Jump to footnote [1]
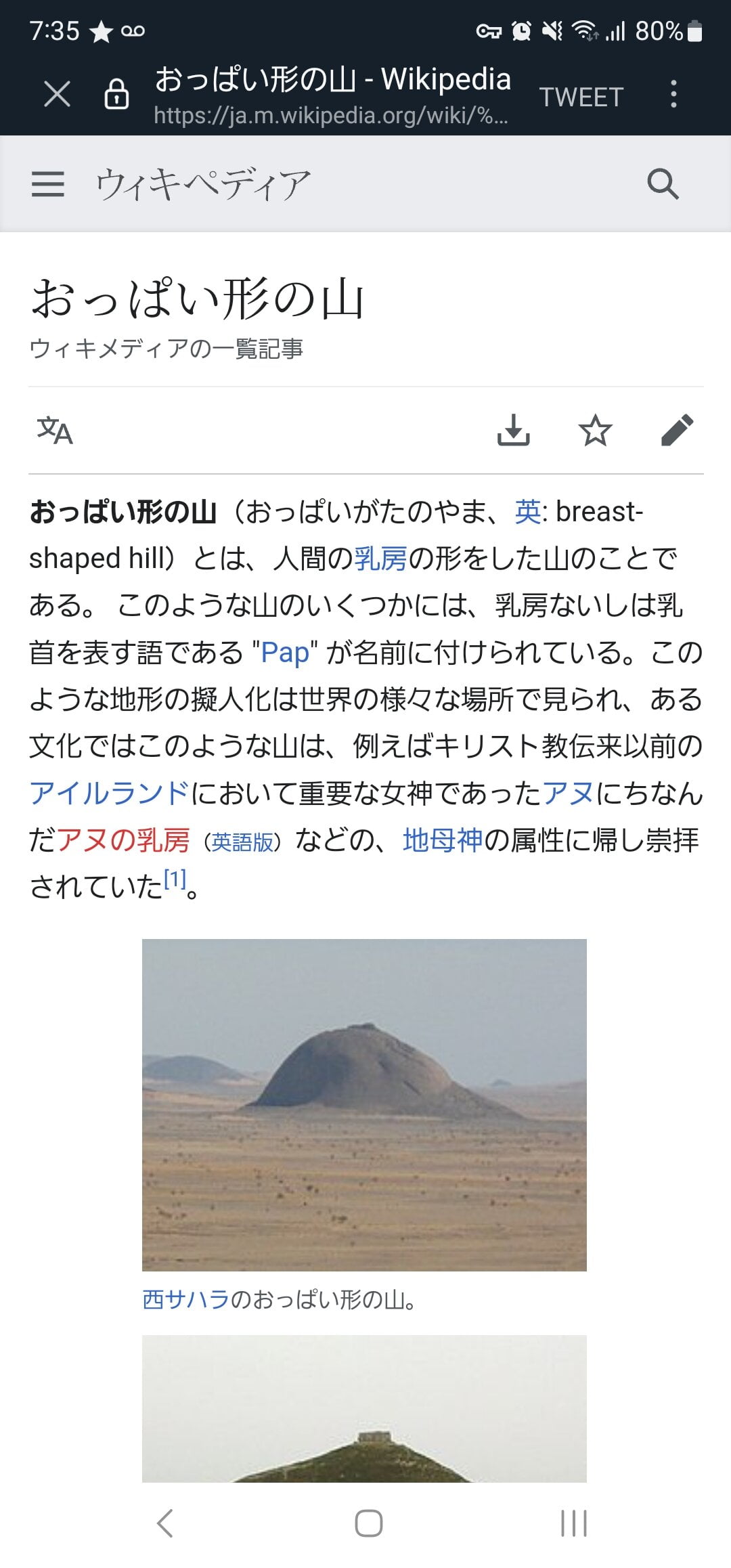This screenshot has height=1568, width=731. tap(175, 879)
